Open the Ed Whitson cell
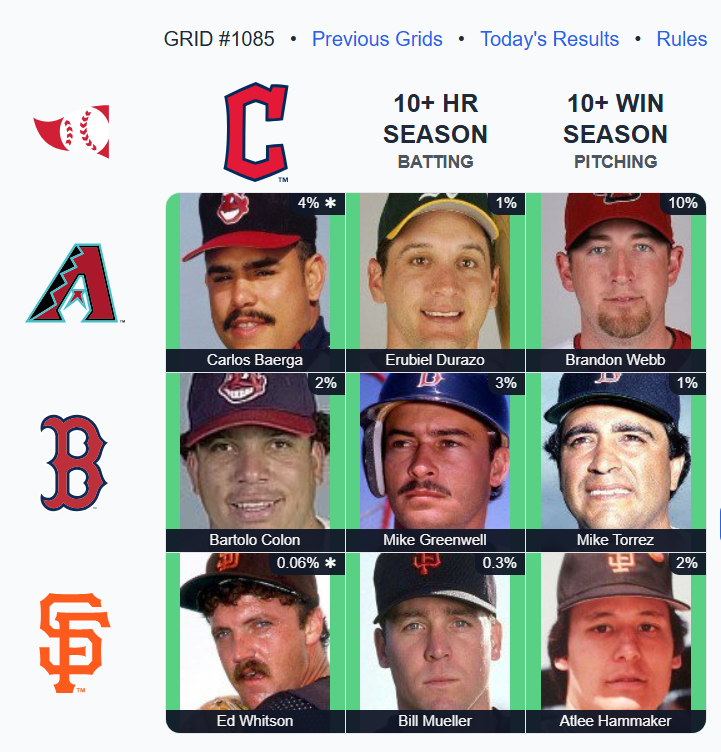The height and width of the screenshot is (752, 721). (255, 642)
